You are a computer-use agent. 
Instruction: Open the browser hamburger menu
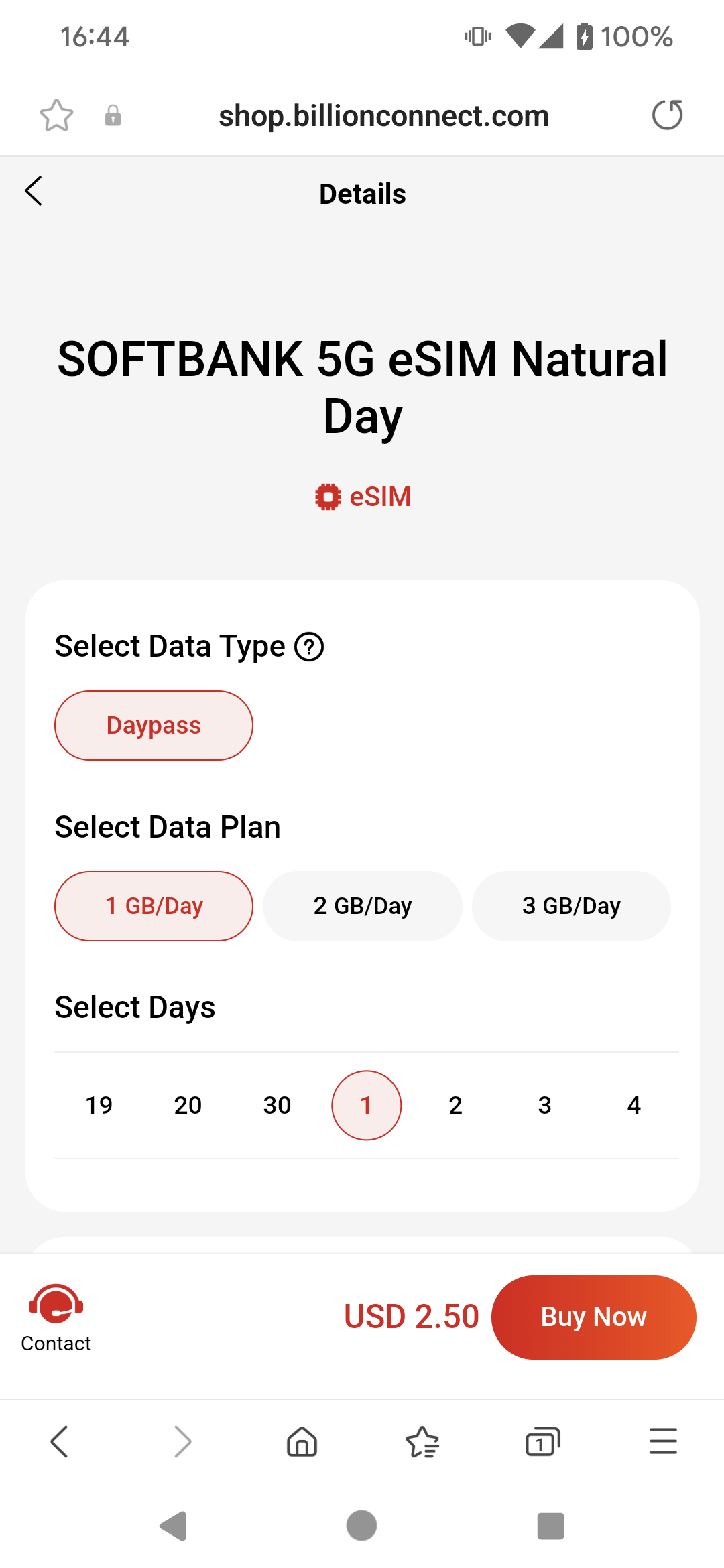click(663, 1441)
